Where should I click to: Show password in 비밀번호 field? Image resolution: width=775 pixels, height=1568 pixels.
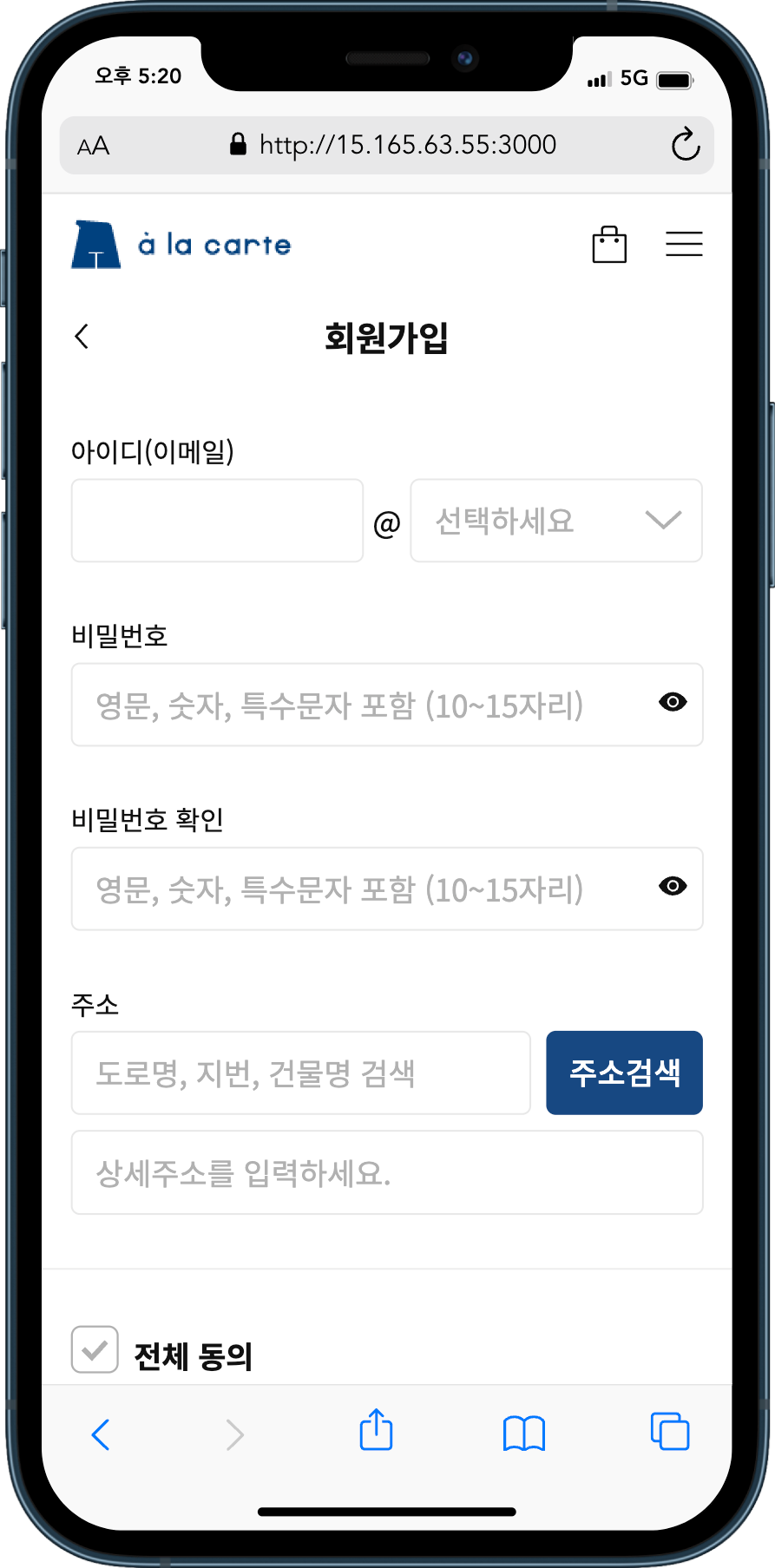[x=673, y=702]
